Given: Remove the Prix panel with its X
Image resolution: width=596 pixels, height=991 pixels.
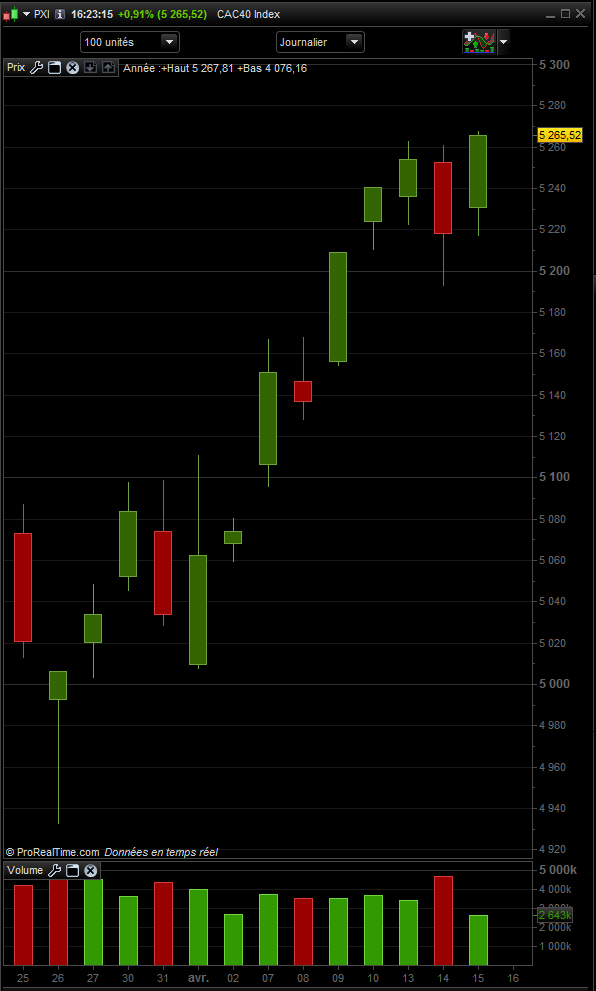Looking at the screenshot, I should pyautogui.click(x=73, y=68).
